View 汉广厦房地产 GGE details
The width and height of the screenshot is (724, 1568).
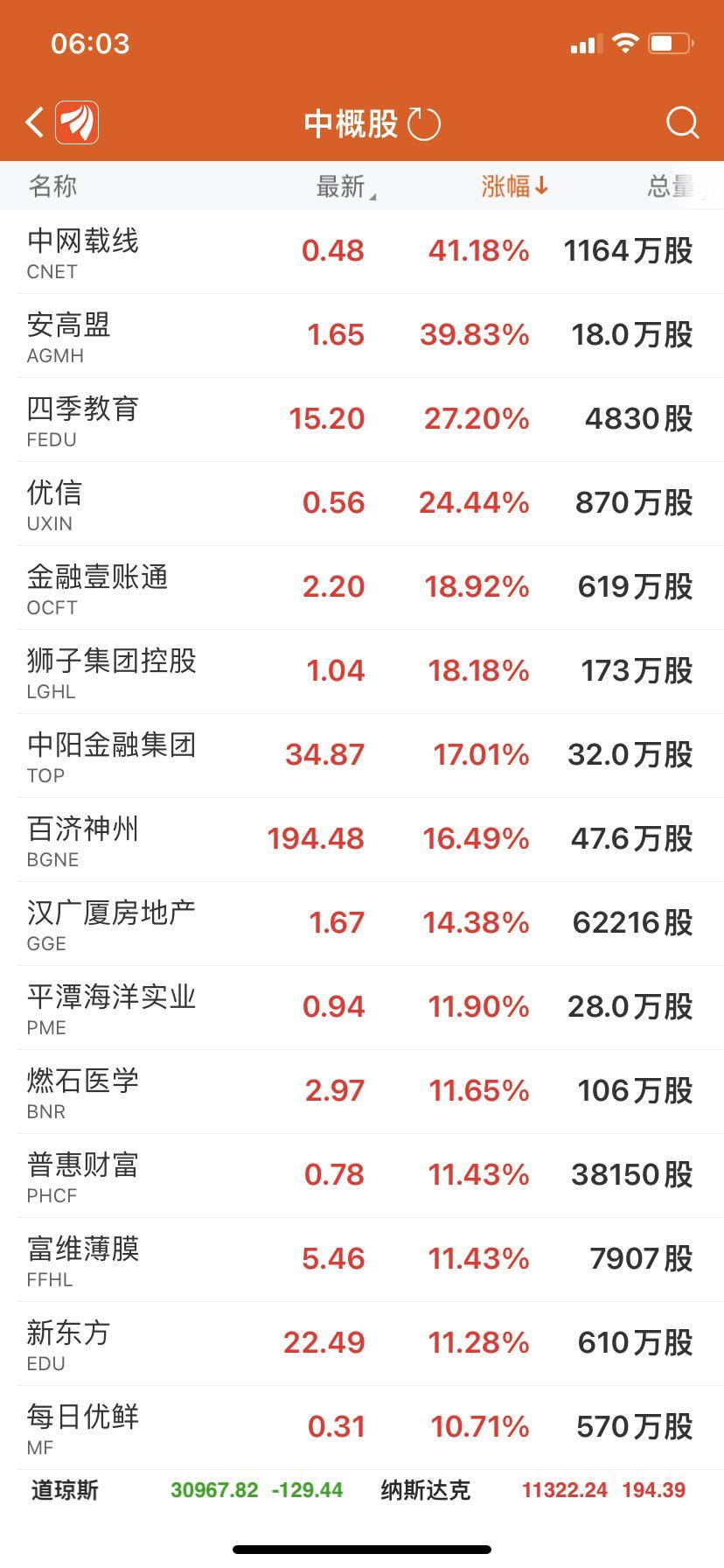coord(362,924)
